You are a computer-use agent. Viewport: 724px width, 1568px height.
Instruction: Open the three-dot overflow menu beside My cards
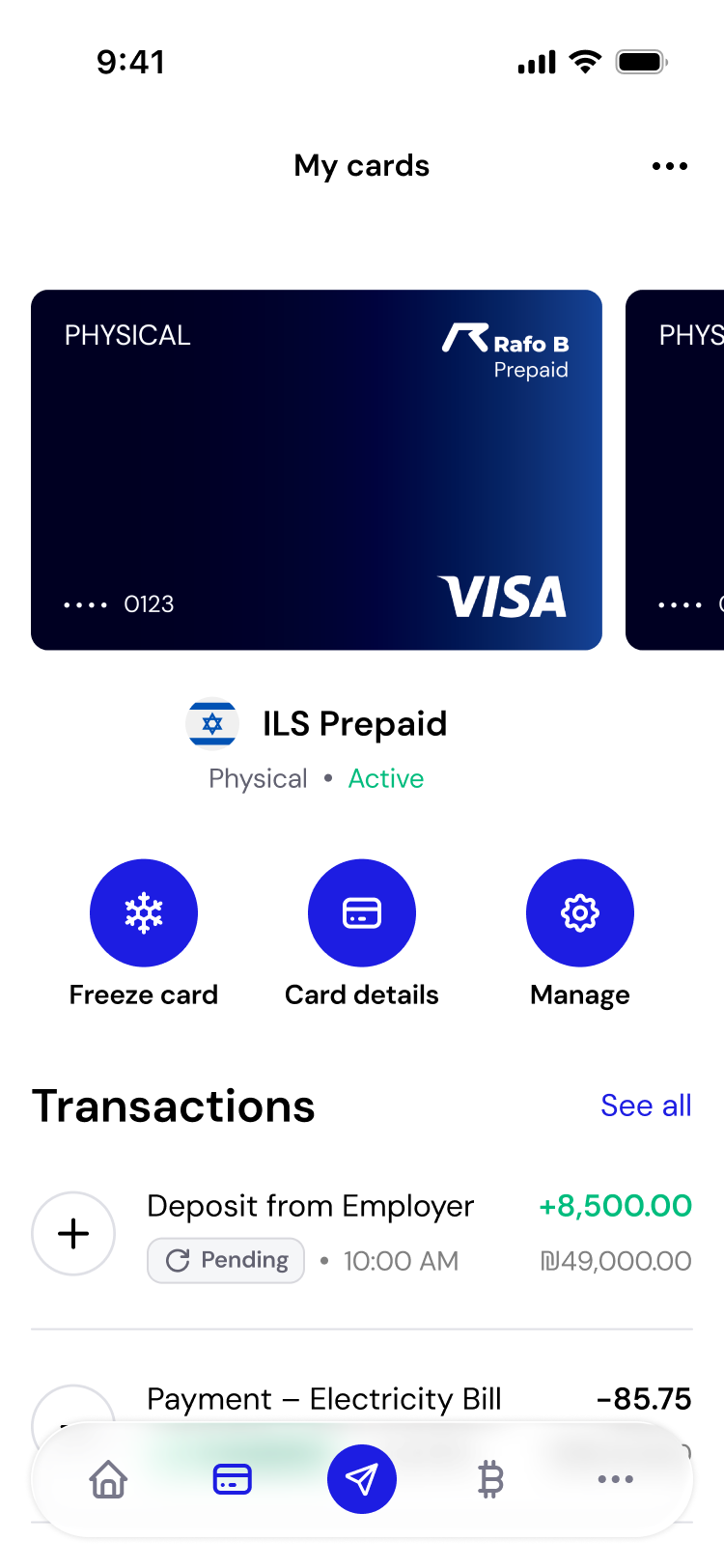pyautogui.click(x=669, y=166)
